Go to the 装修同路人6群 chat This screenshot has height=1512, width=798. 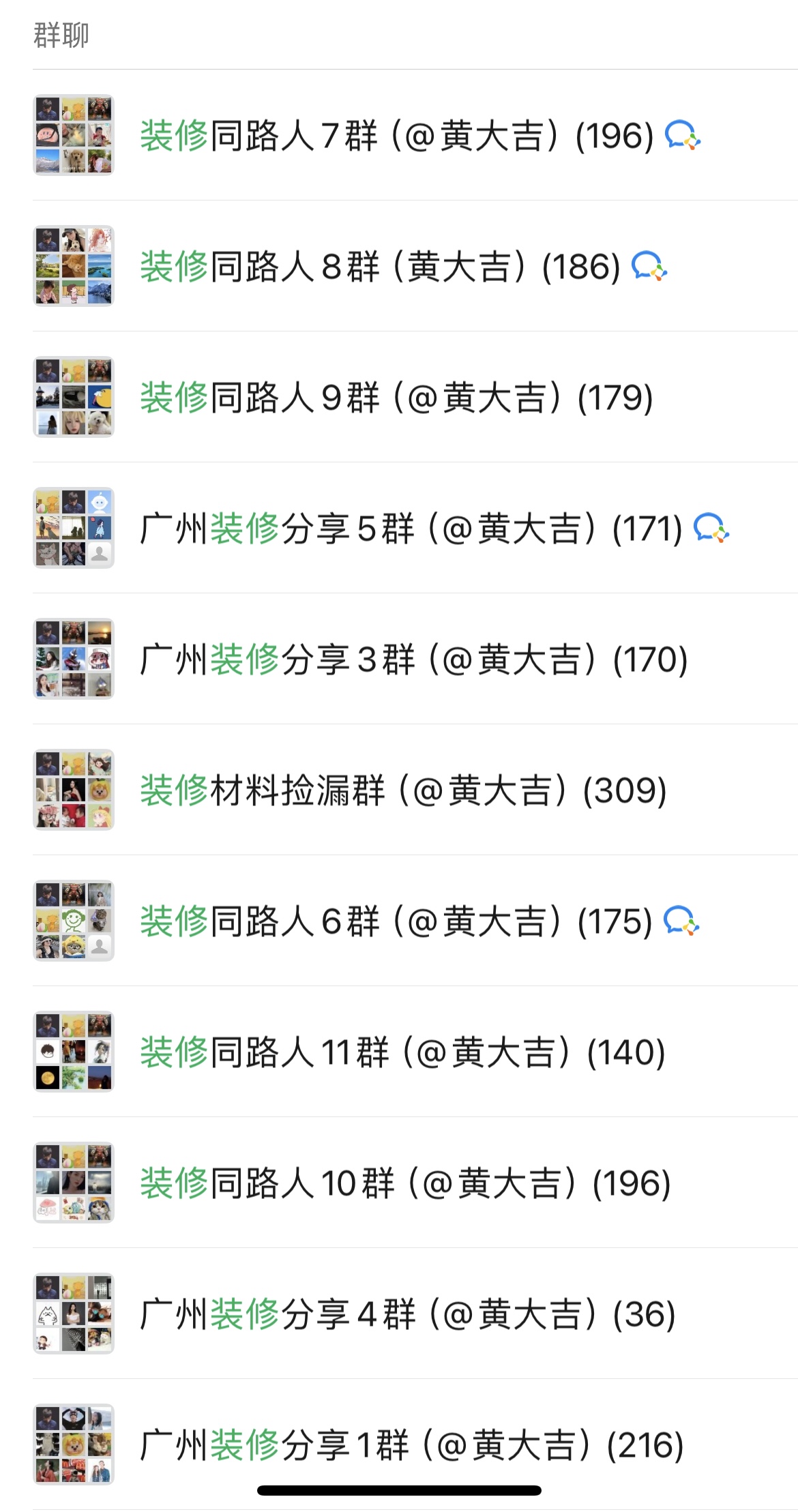pos(396,921)
